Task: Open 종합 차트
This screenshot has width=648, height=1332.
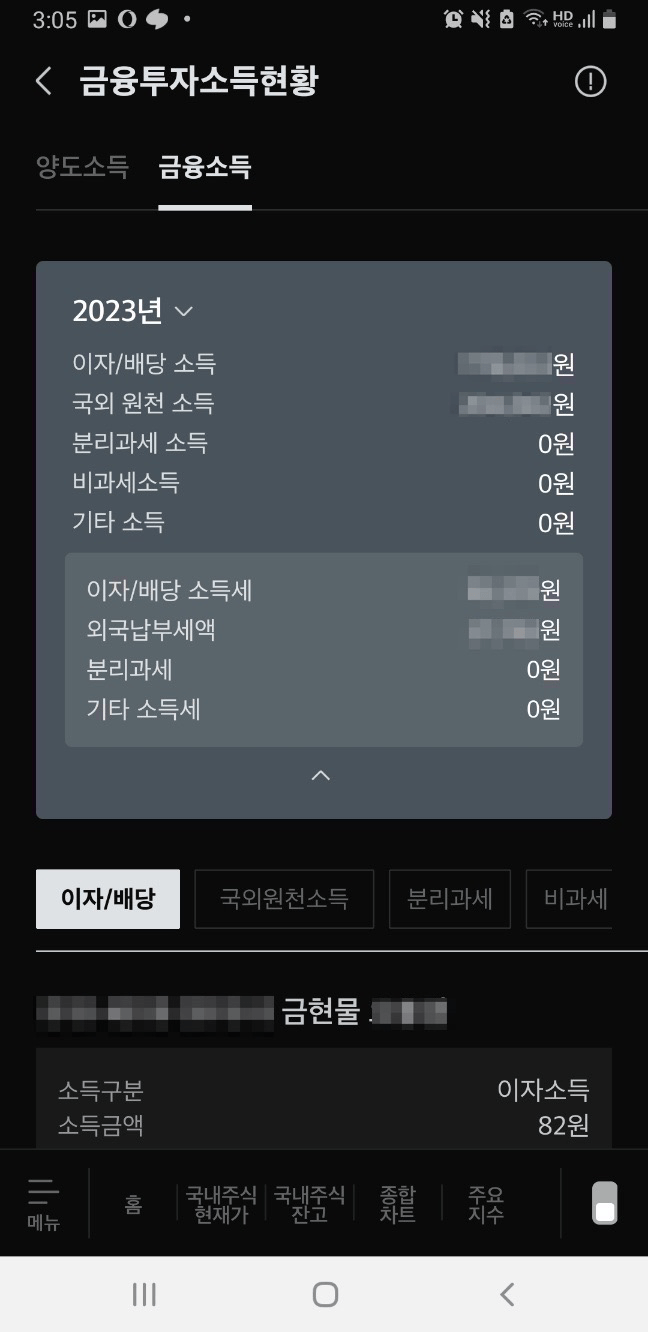Action: (397, 1204)
